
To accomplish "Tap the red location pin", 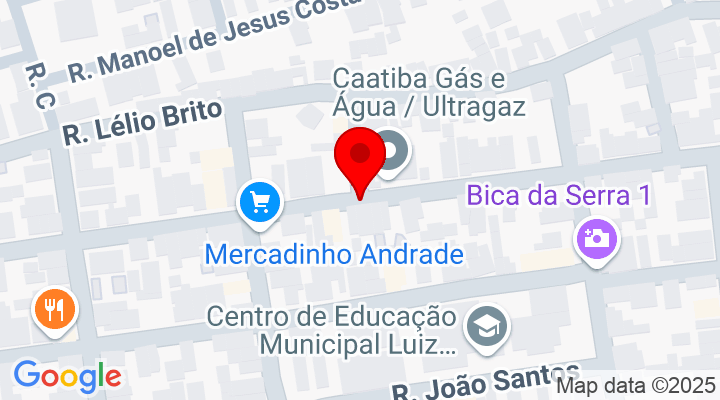I will coord(359,158).
